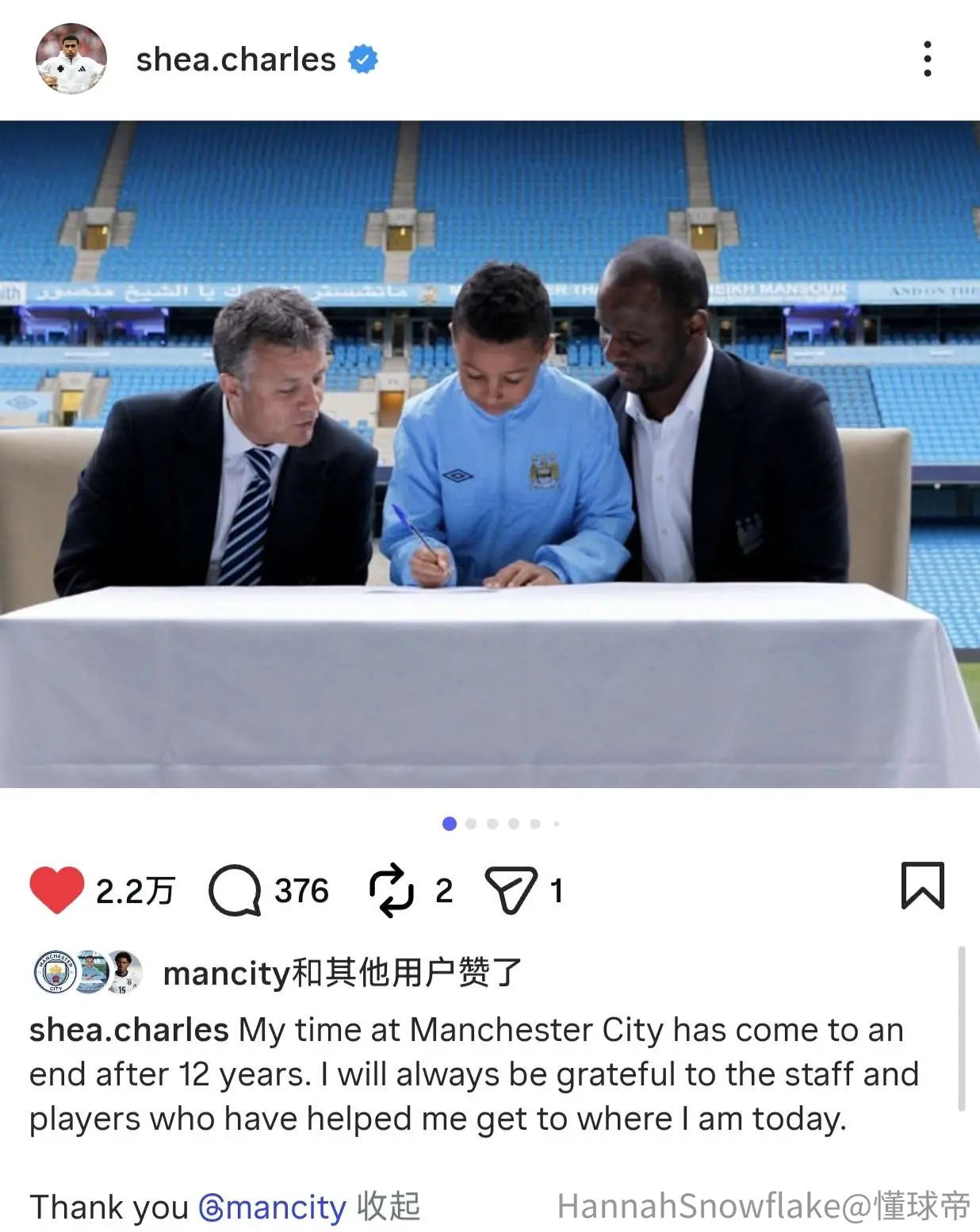Viewport: 980px width, 1232px height.
Task: Tap the photo carousel page indicator dots
Action: (500, 824)
